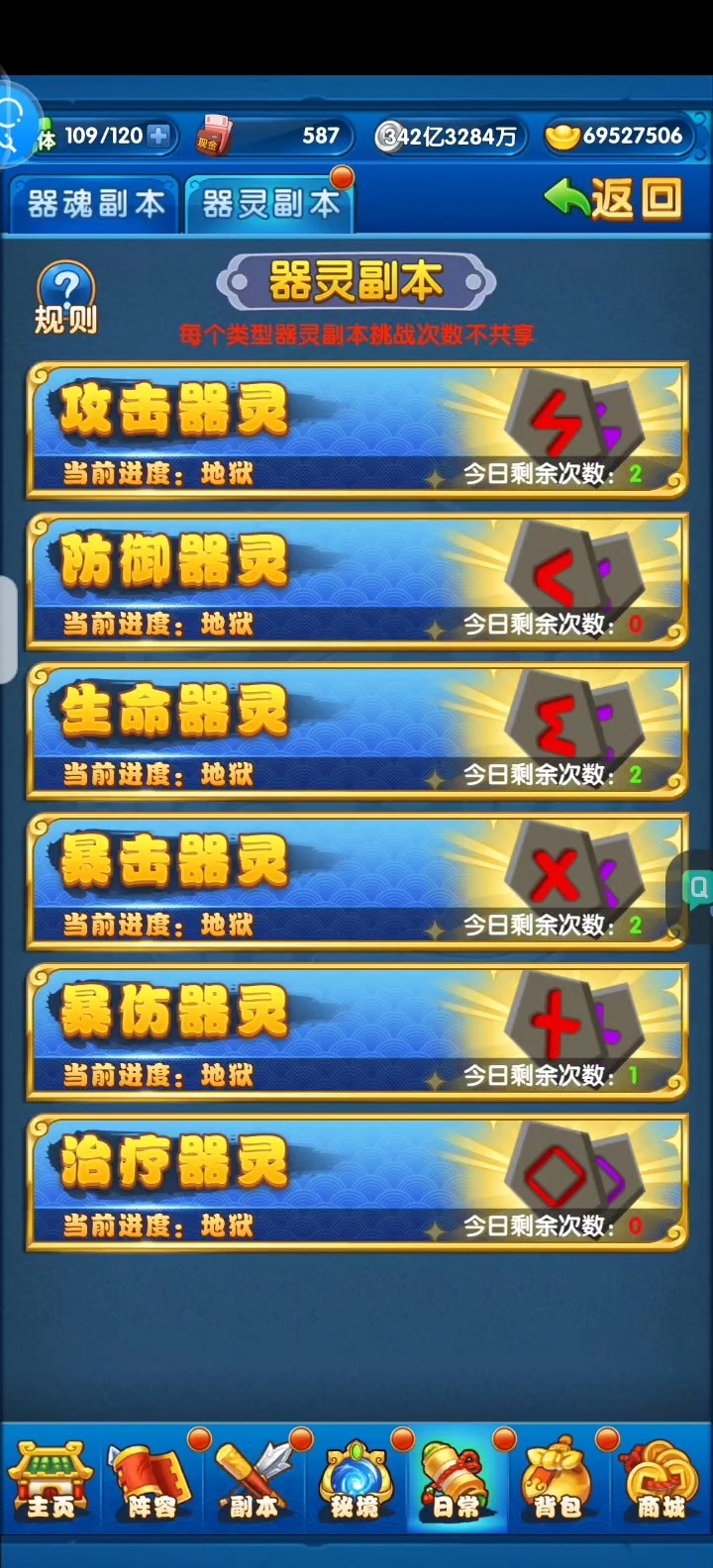Visit the 商城 shop tab

661,1482
